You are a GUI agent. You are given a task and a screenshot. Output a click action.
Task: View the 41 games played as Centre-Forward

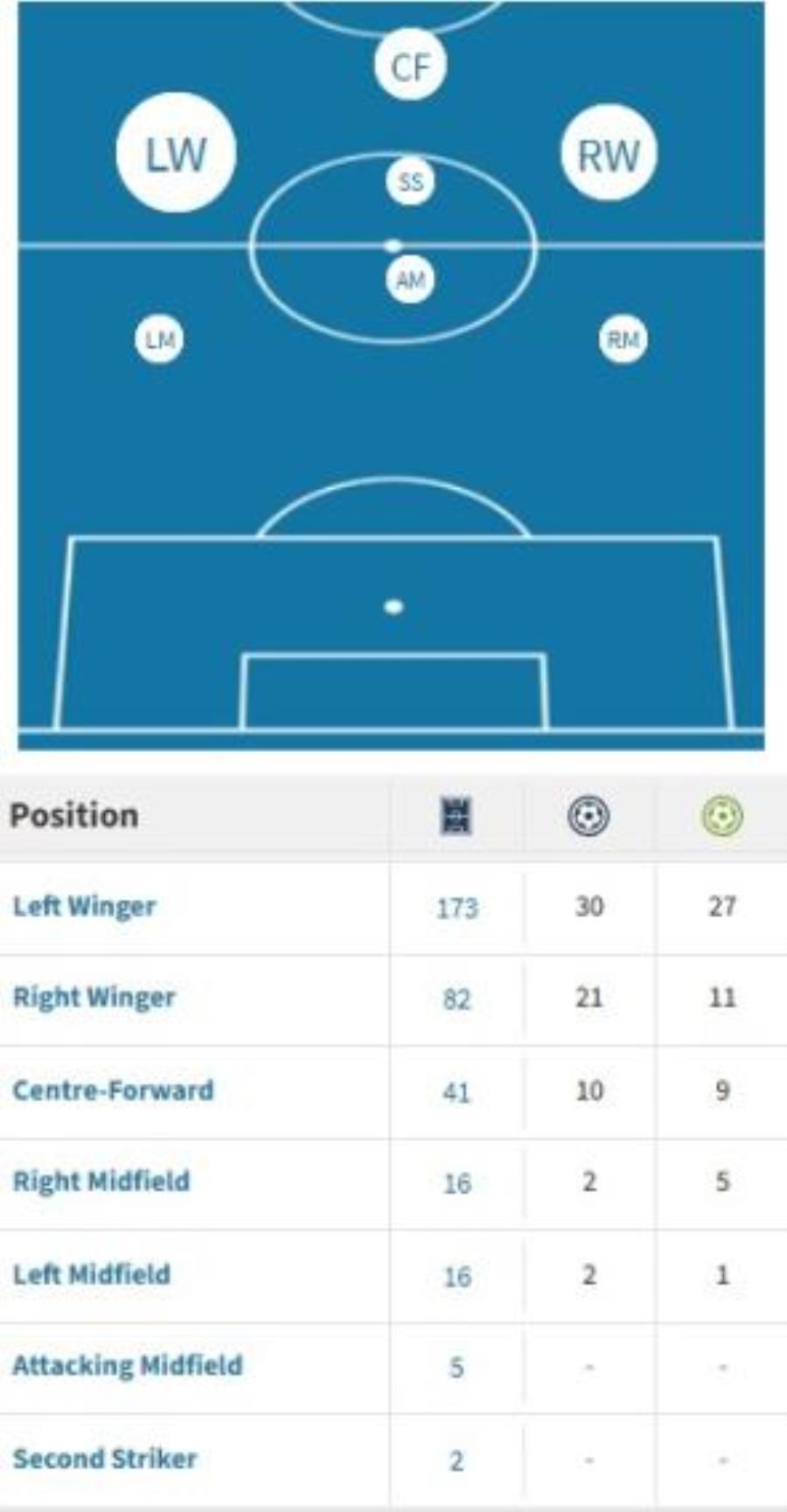(457, 1091)
